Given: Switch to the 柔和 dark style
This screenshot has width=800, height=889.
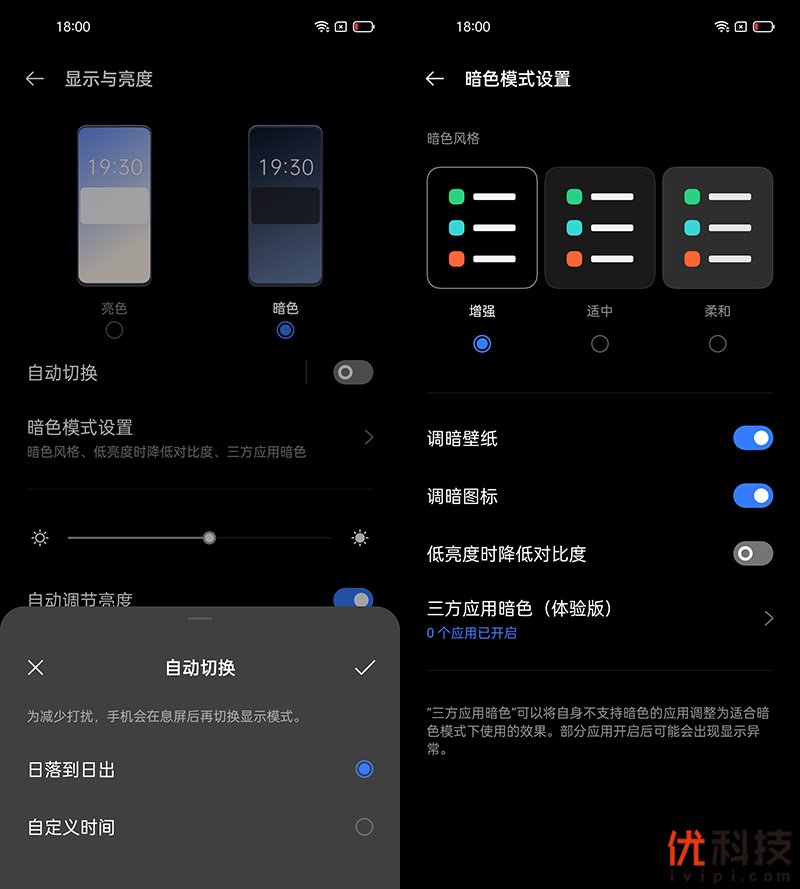Looking at the screenshot, I should pos(717,343).
